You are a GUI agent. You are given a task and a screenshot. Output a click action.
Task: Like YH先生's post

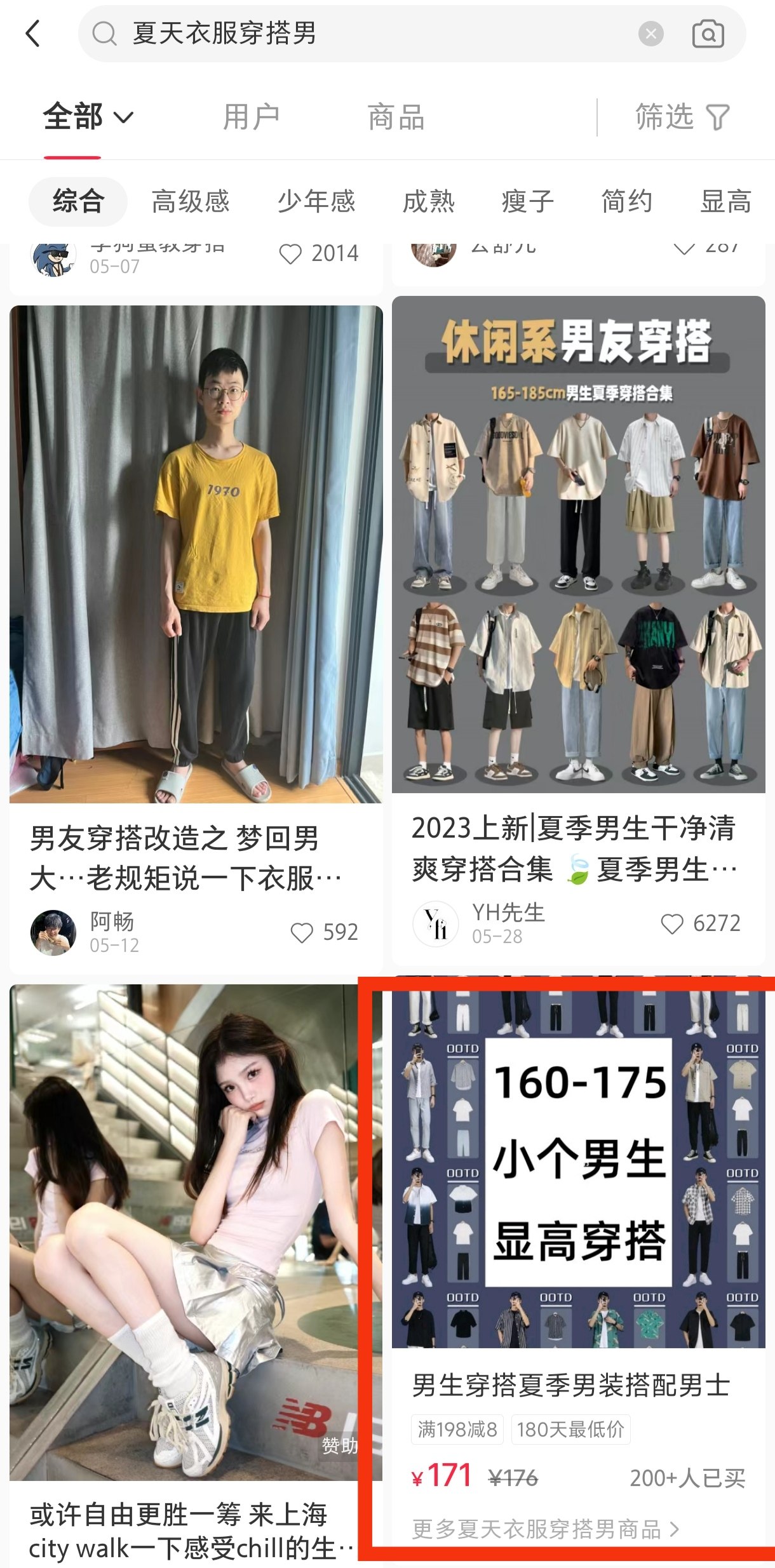(672, 923)
